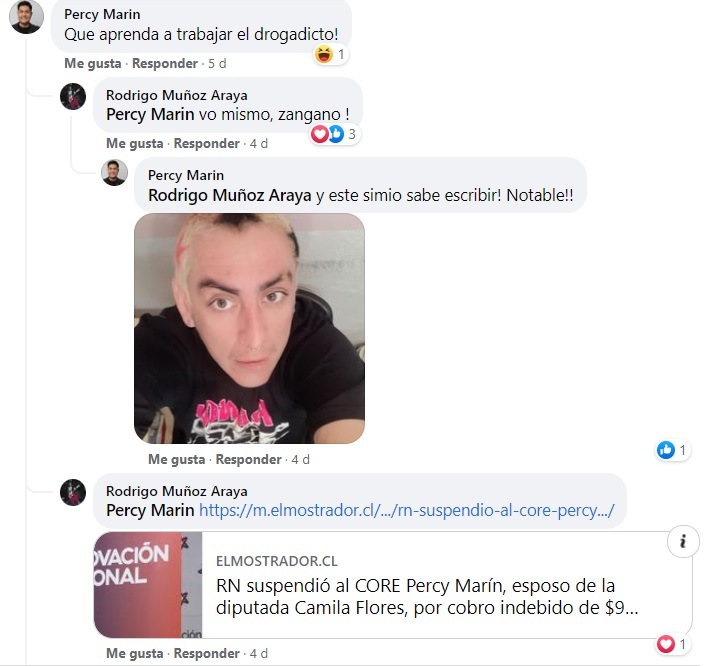Open Rodrigo Muñoz Araya's profile from the first reply
This screenshot has width=706, height=666.
tap(177, 95)
